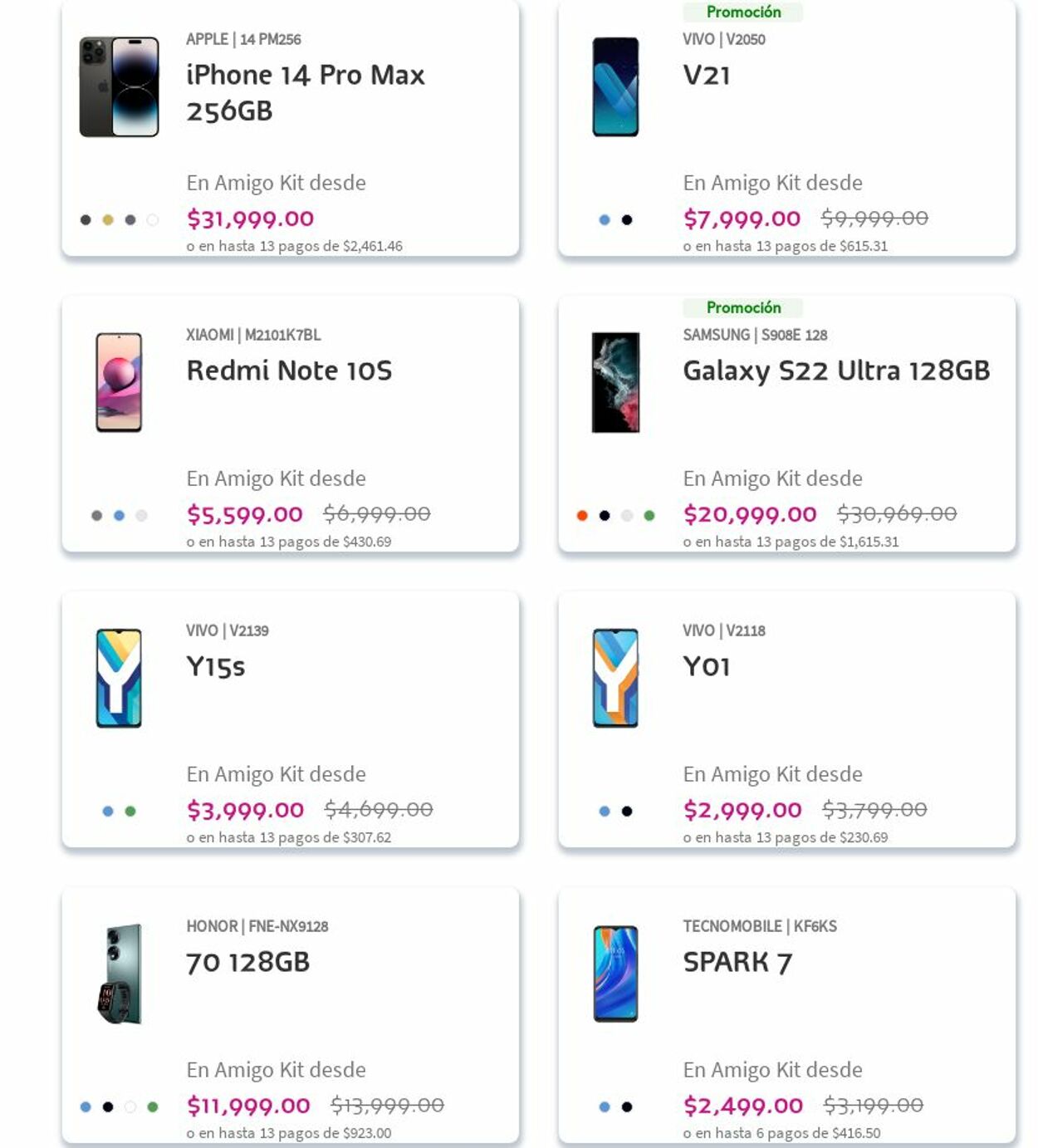Viewport: 1038px width, 1148px height.
Task: Pick the white color option on Honor 70 128GB
Action: tap(129, 1105)
